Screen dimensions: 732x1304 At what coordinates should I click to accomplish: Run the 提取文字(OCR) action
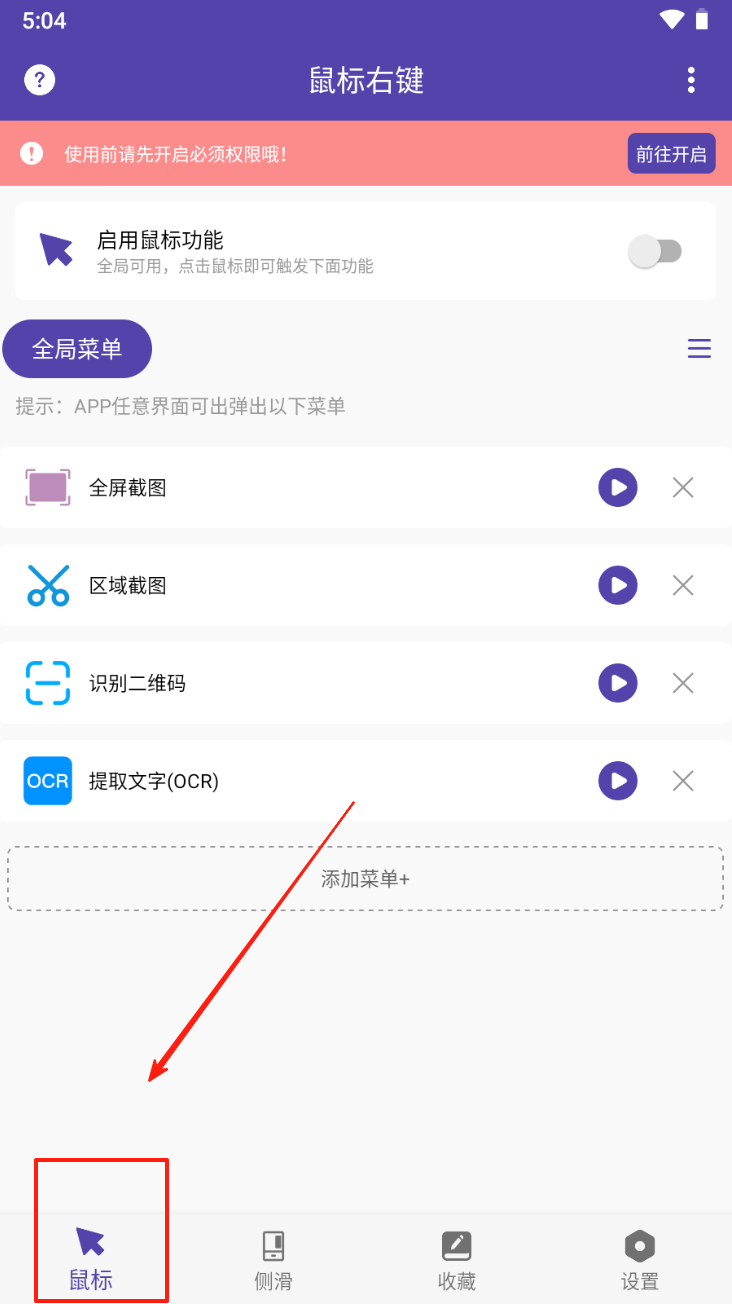point(618,781)
